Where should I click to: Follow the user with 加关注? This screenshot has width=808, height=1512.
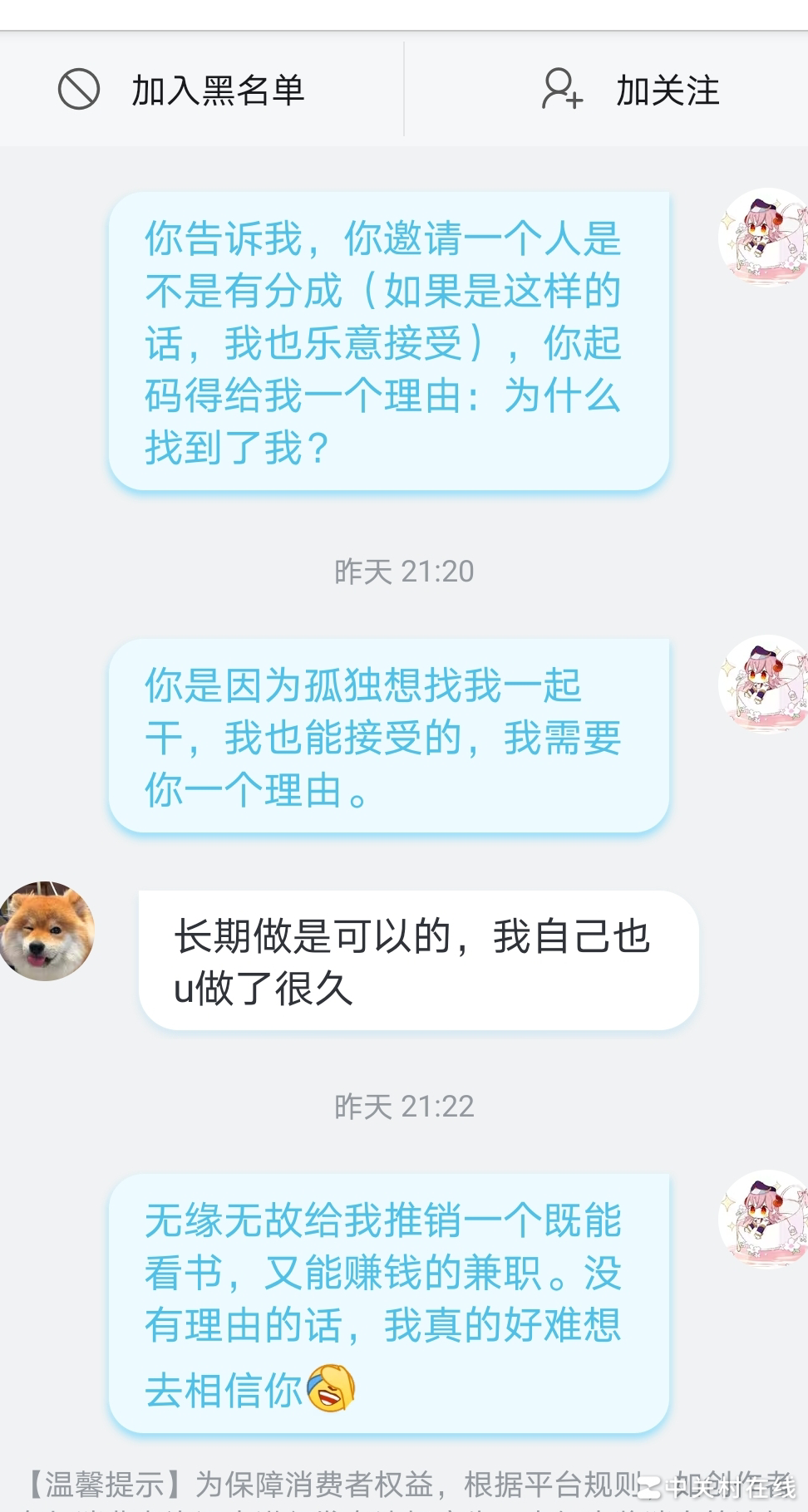tap(632, 90)
